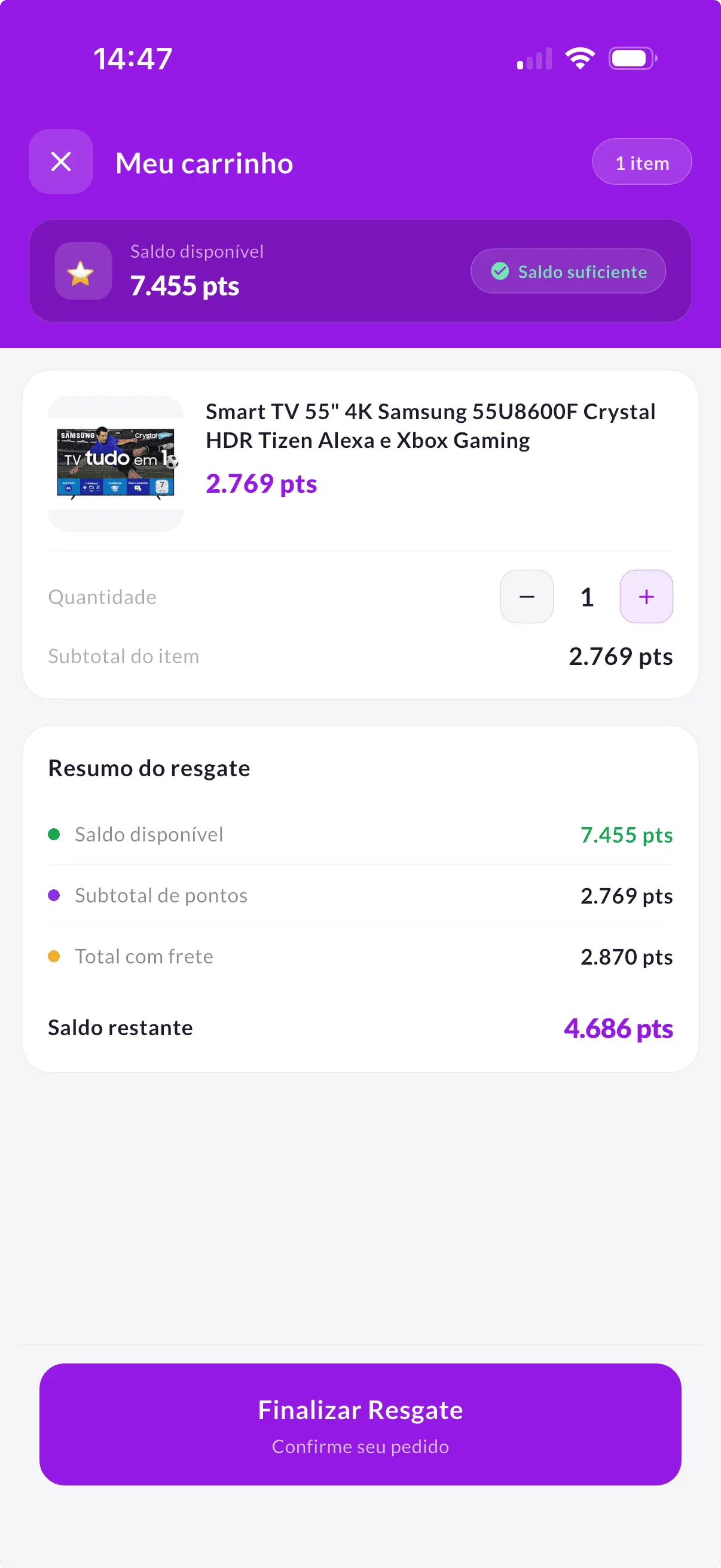Select the Meu carrinho header title

click(x=204, y=163)
